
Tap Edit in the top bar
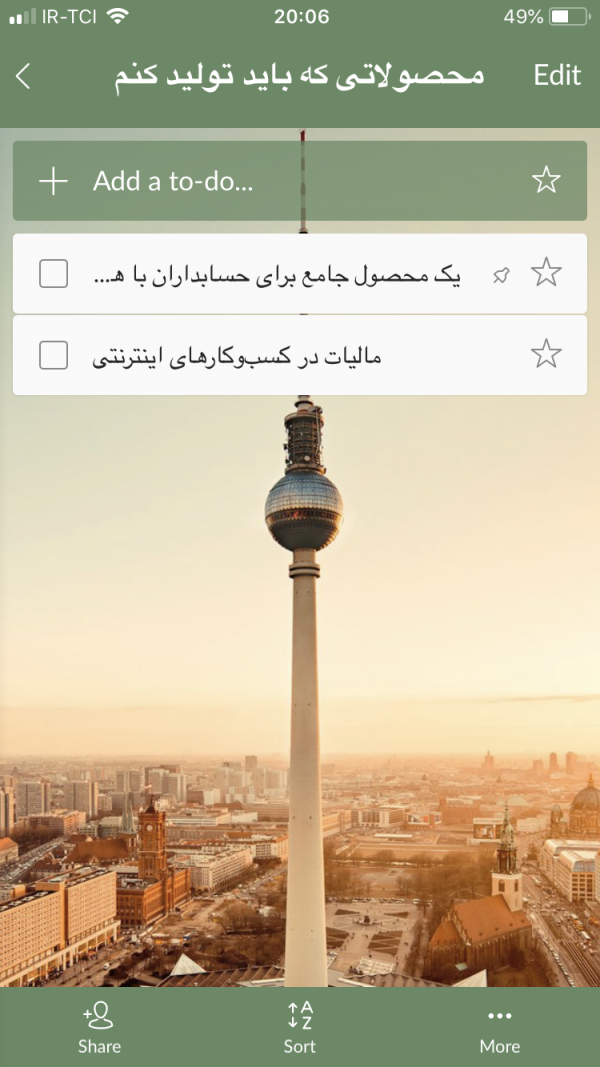557,76
